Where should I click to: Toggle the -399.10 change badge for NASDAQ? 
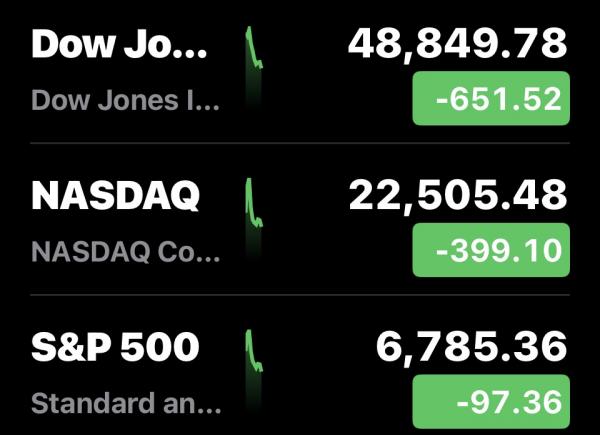point(490,251)
